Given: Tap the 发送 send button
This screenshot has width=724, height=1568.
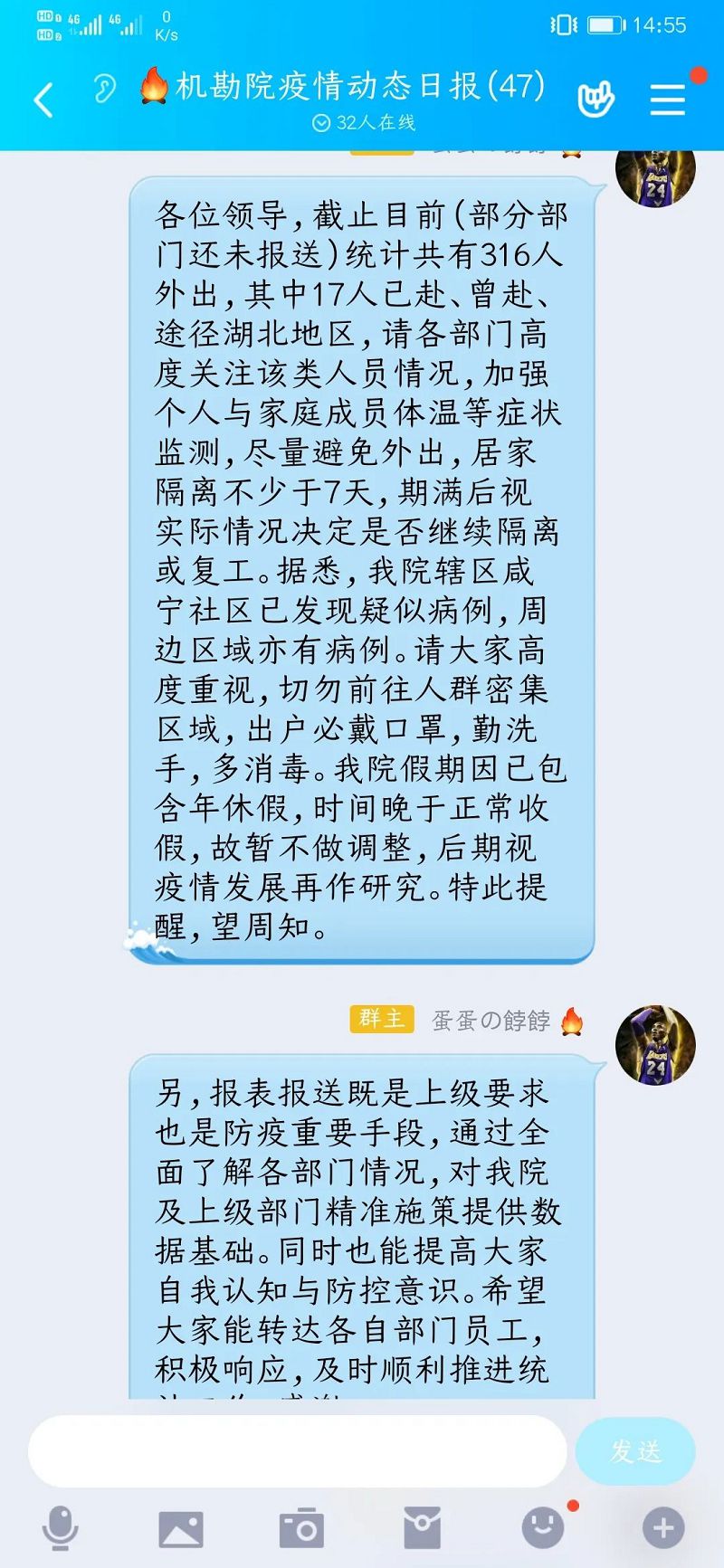Looking at the screenshot, I should pyautogui.click(x=635, y=1451).
